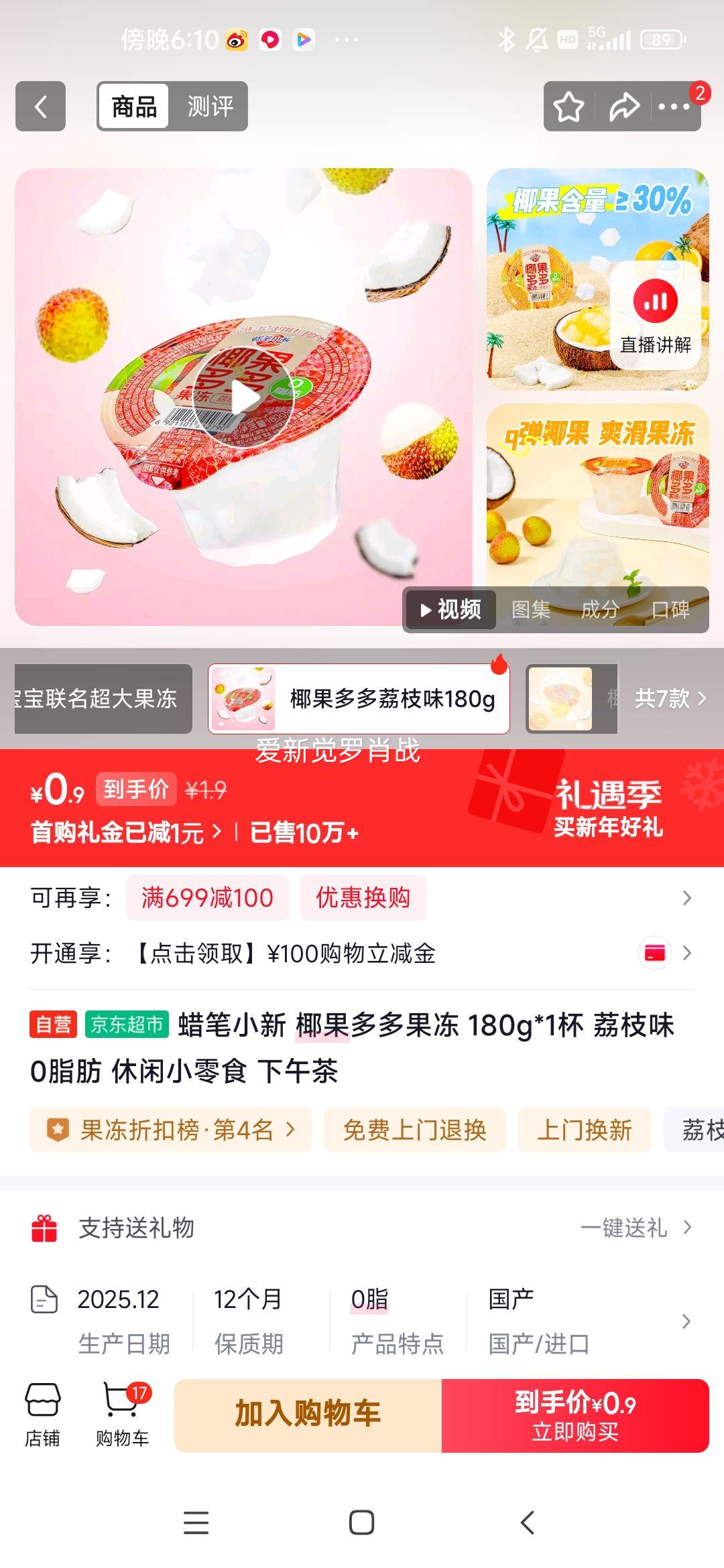This screenshot has height=1568, width=724.
Task: Add product to favorites via star icon
Action: [x=568, y=106]
